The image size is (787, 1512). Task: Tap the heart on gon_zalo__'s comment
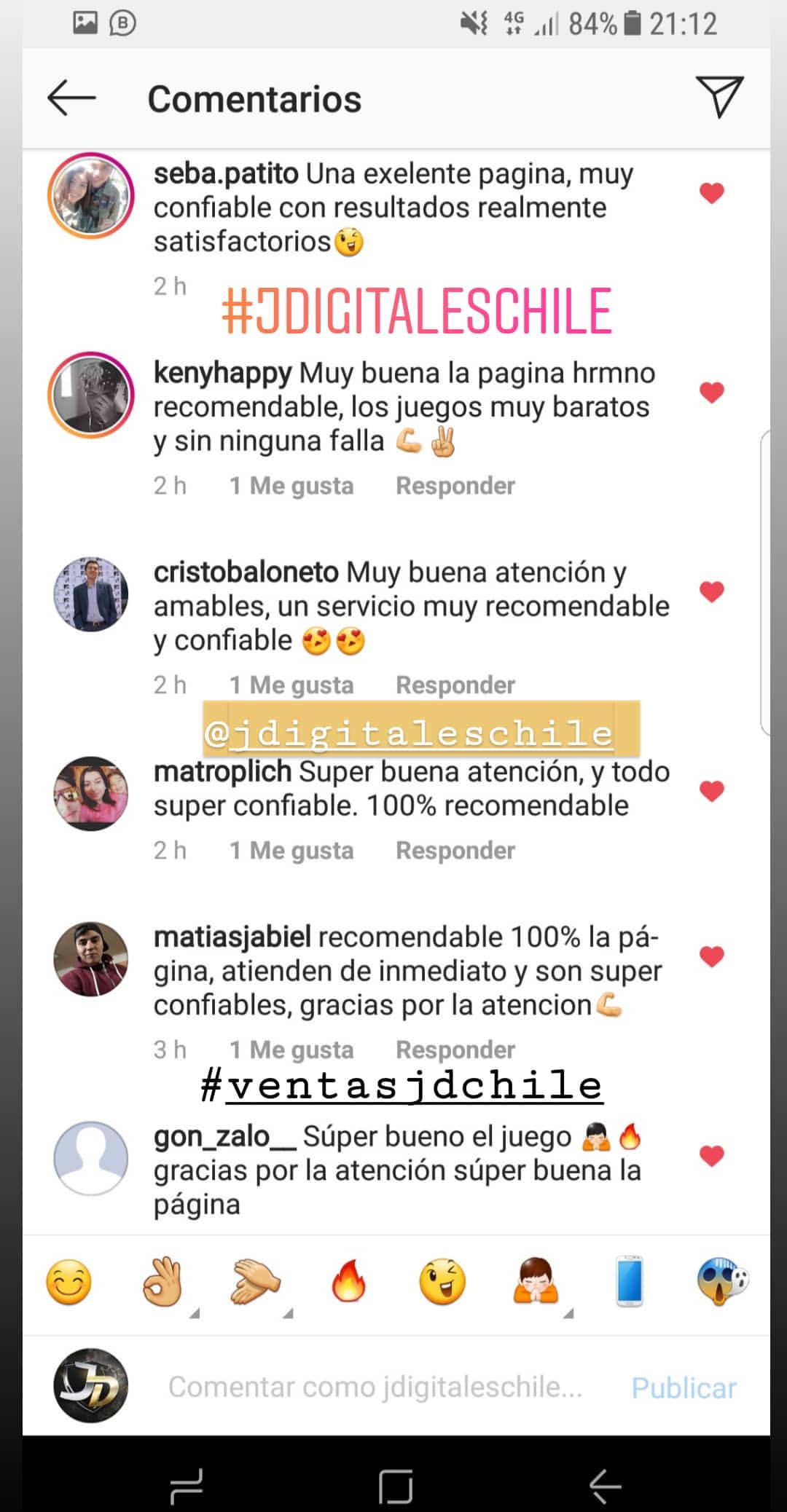[x=712, y=1155]
